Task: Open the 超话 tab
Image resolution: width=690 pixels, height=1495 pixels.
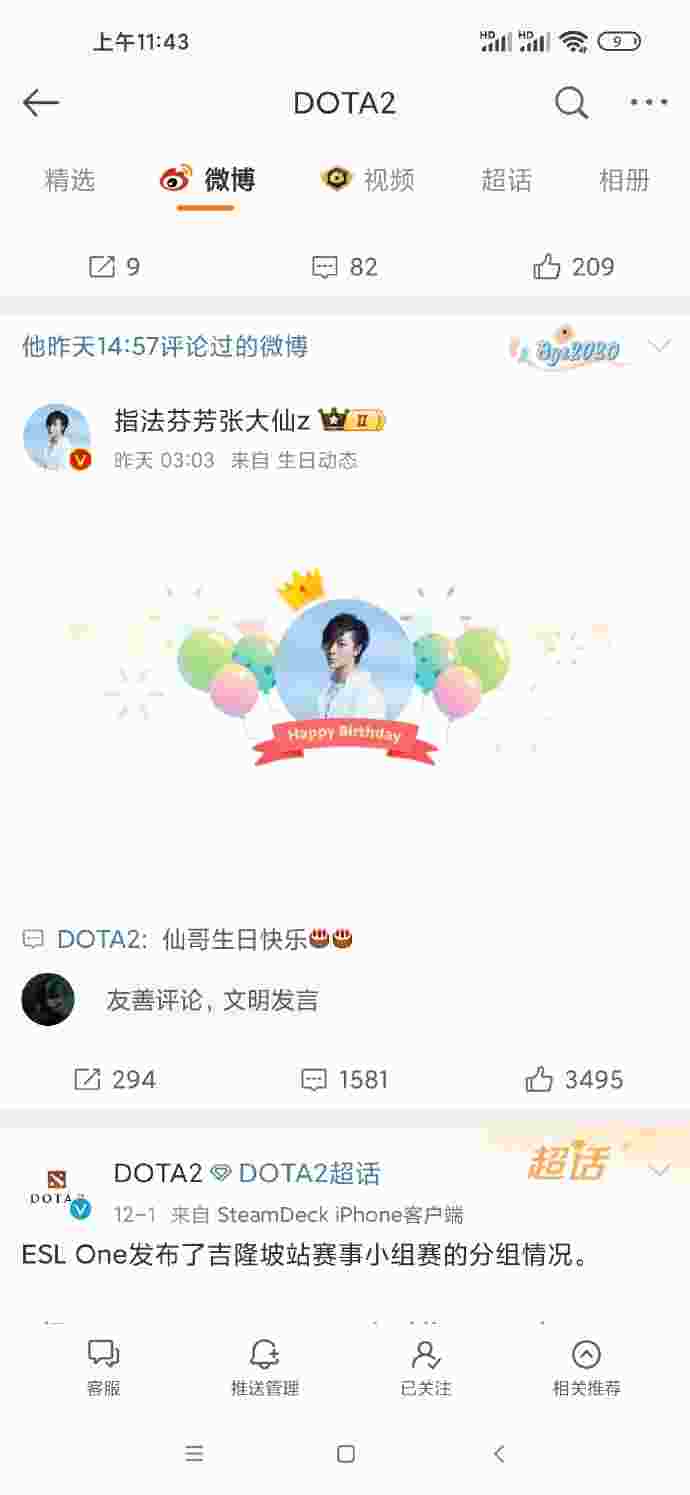Action: (506, 180)
